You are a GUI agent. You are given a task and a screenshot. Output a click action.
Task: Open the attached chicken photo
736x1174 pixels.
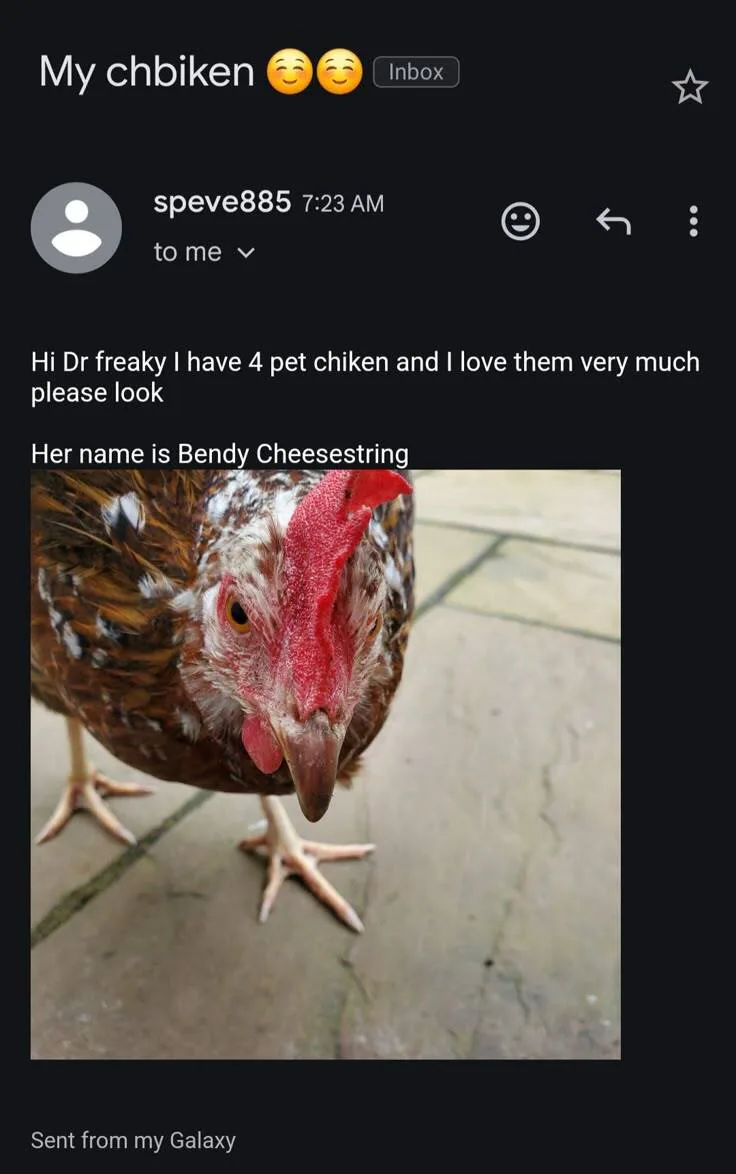click(x=325, y=764)
